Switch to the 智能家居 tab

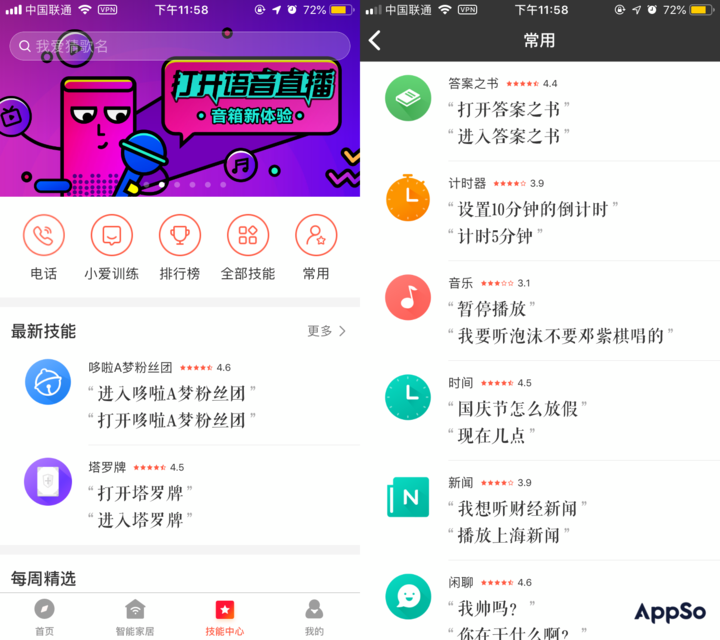click(x=135, y=616)
